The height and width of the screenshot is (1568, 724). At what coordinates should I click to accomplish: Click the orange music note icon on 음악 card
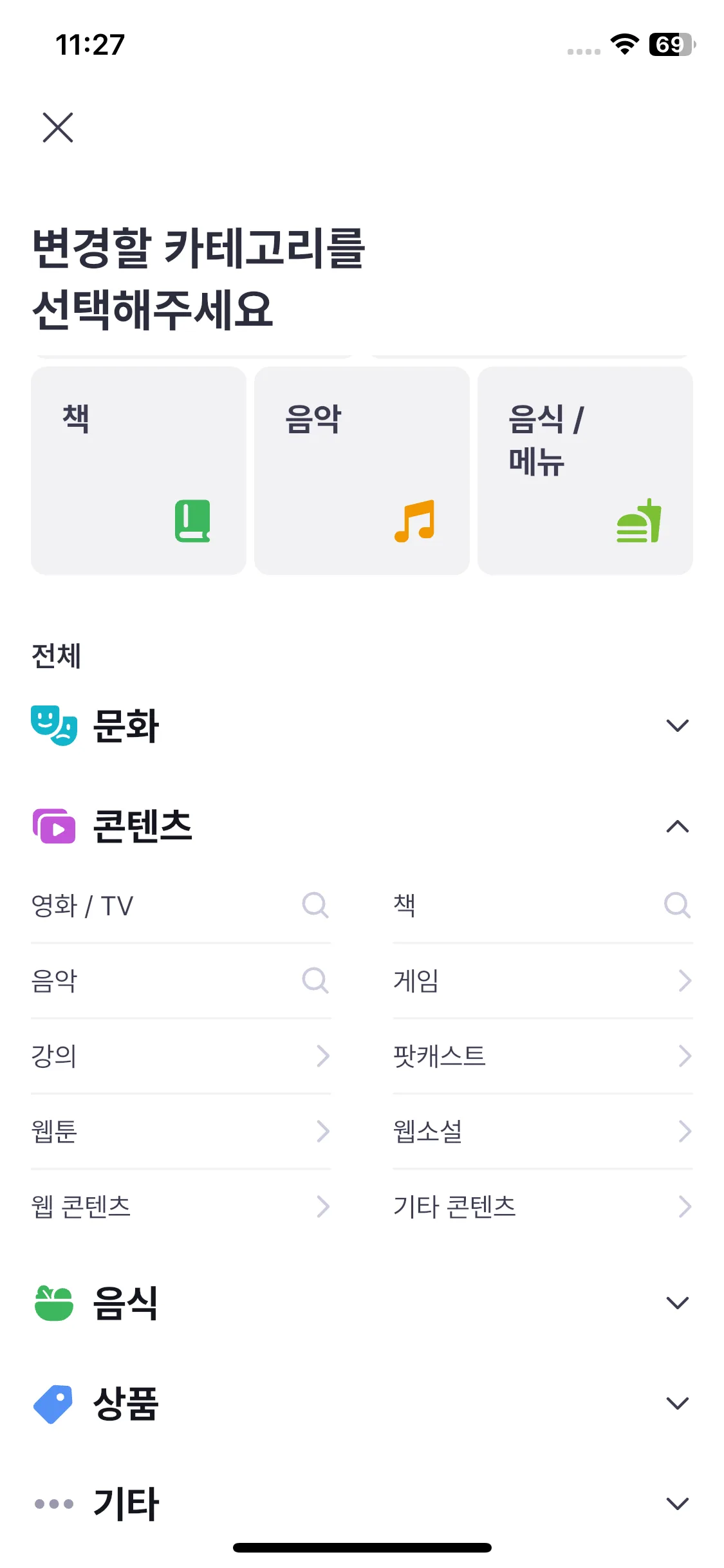pos(415,520)
